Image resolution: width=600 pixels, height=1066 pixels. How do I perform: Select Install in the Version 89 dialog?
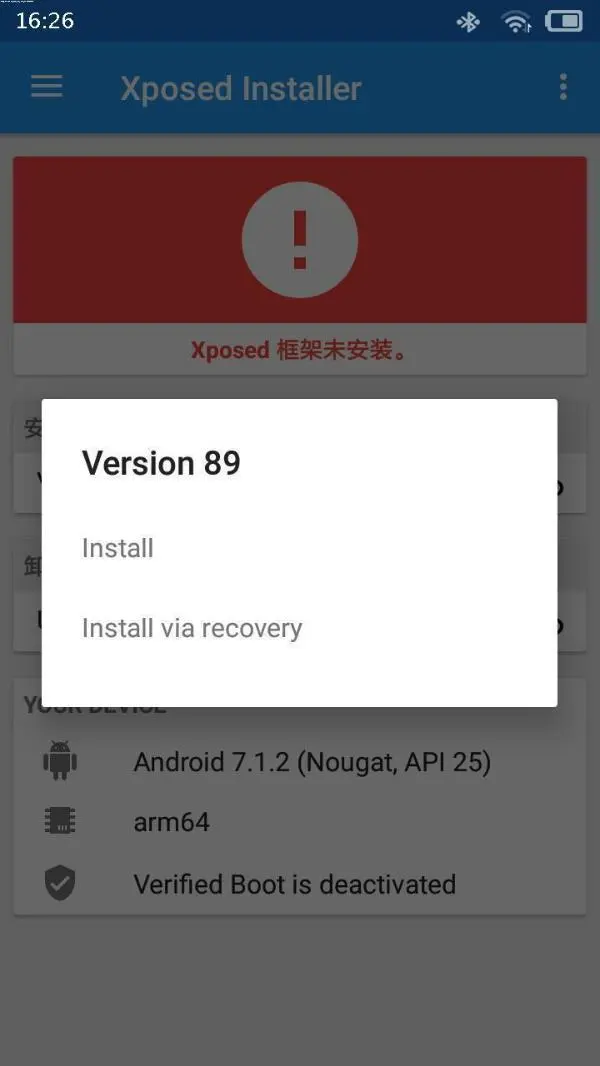tap(118, 548)
